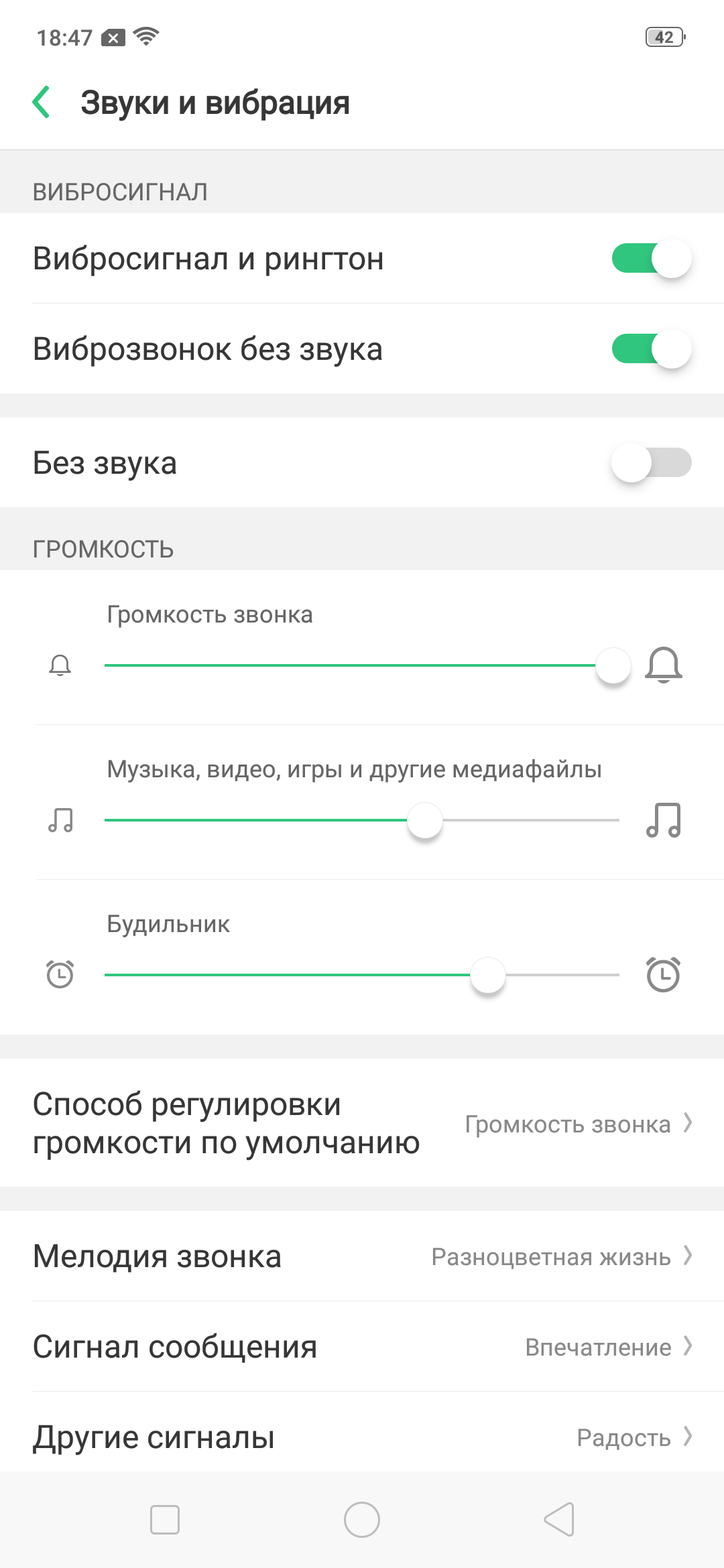The image size is (724, 1568).
Task: Open Другие сигналы
Action: 362,1437
